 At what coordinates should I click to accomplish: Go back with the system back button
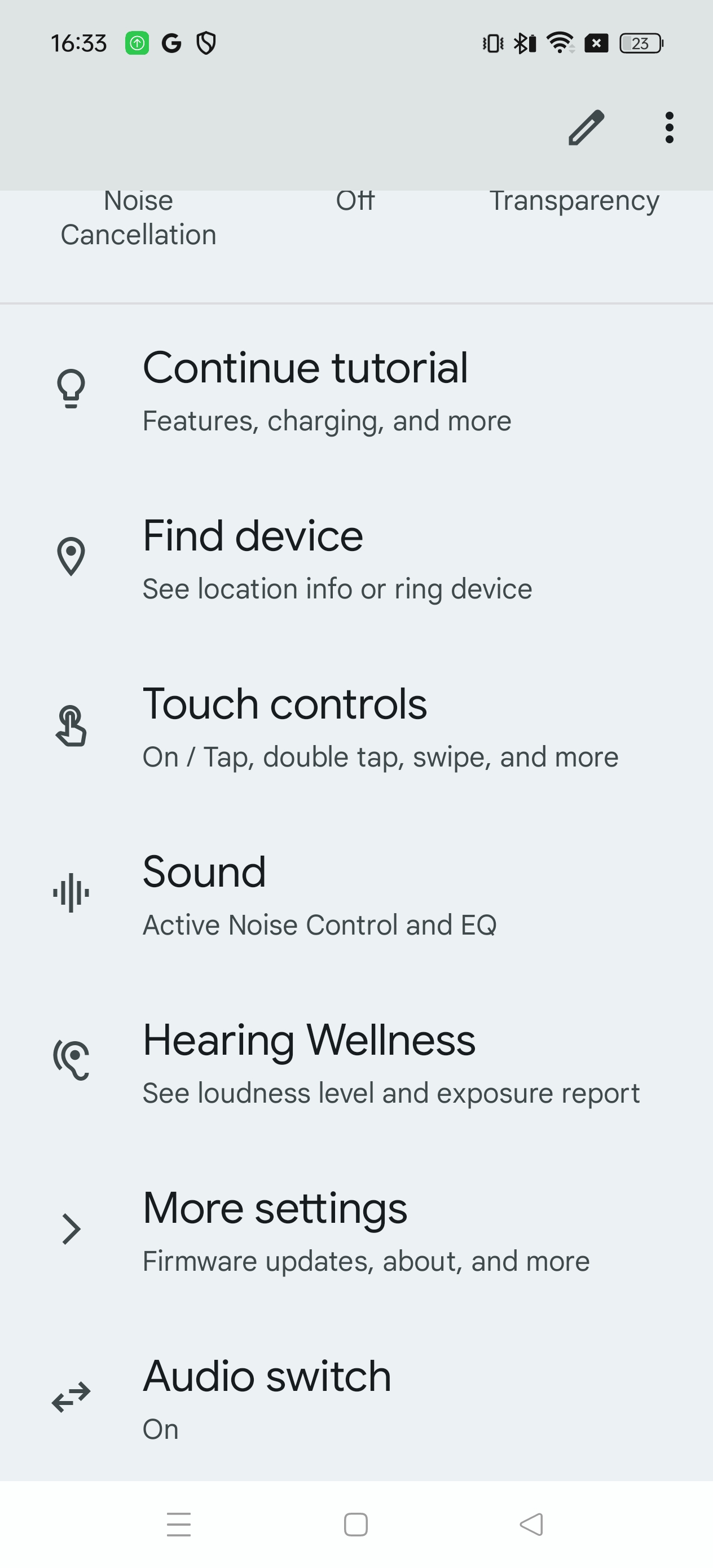tap(531, 1524)
